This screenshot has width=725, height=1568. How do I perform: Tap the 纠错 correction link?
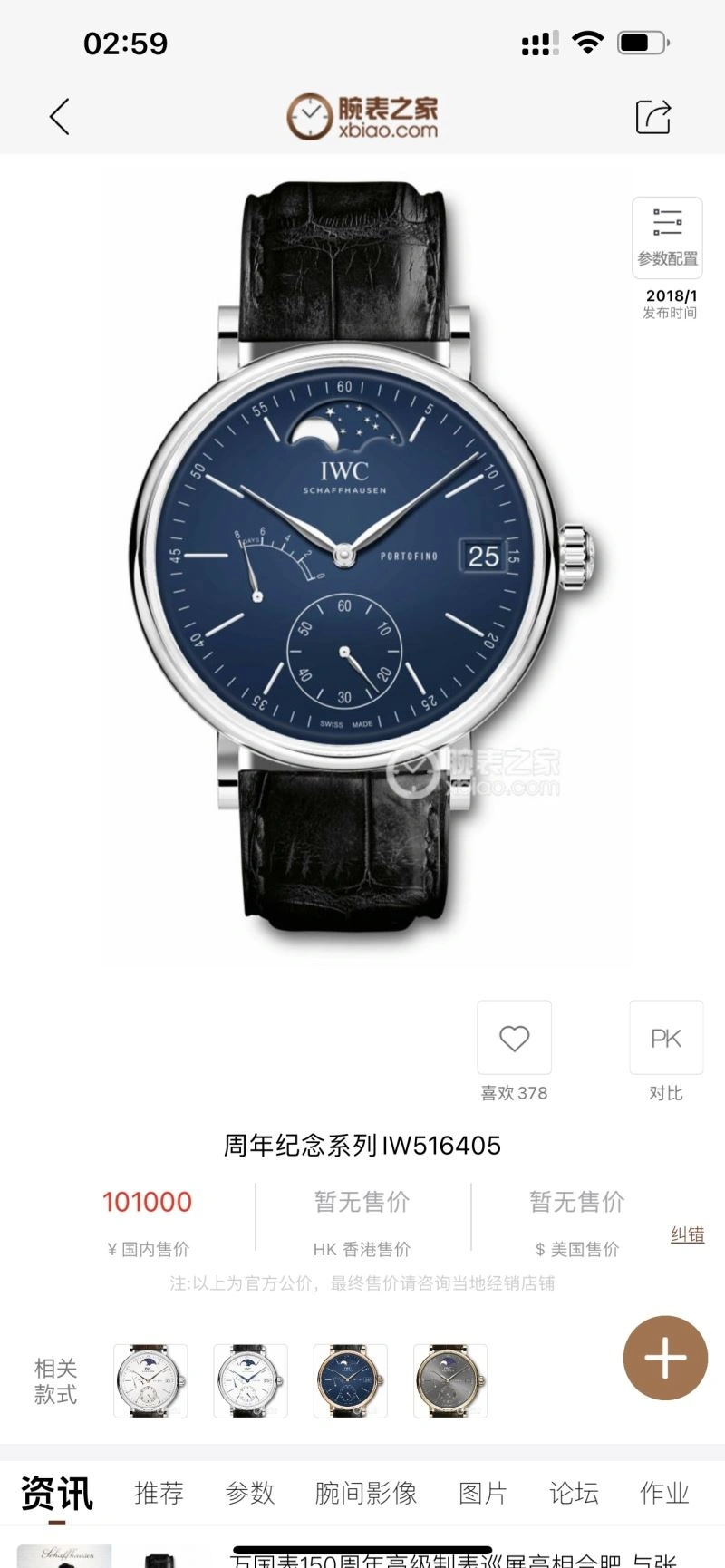tap(687, 1234)
